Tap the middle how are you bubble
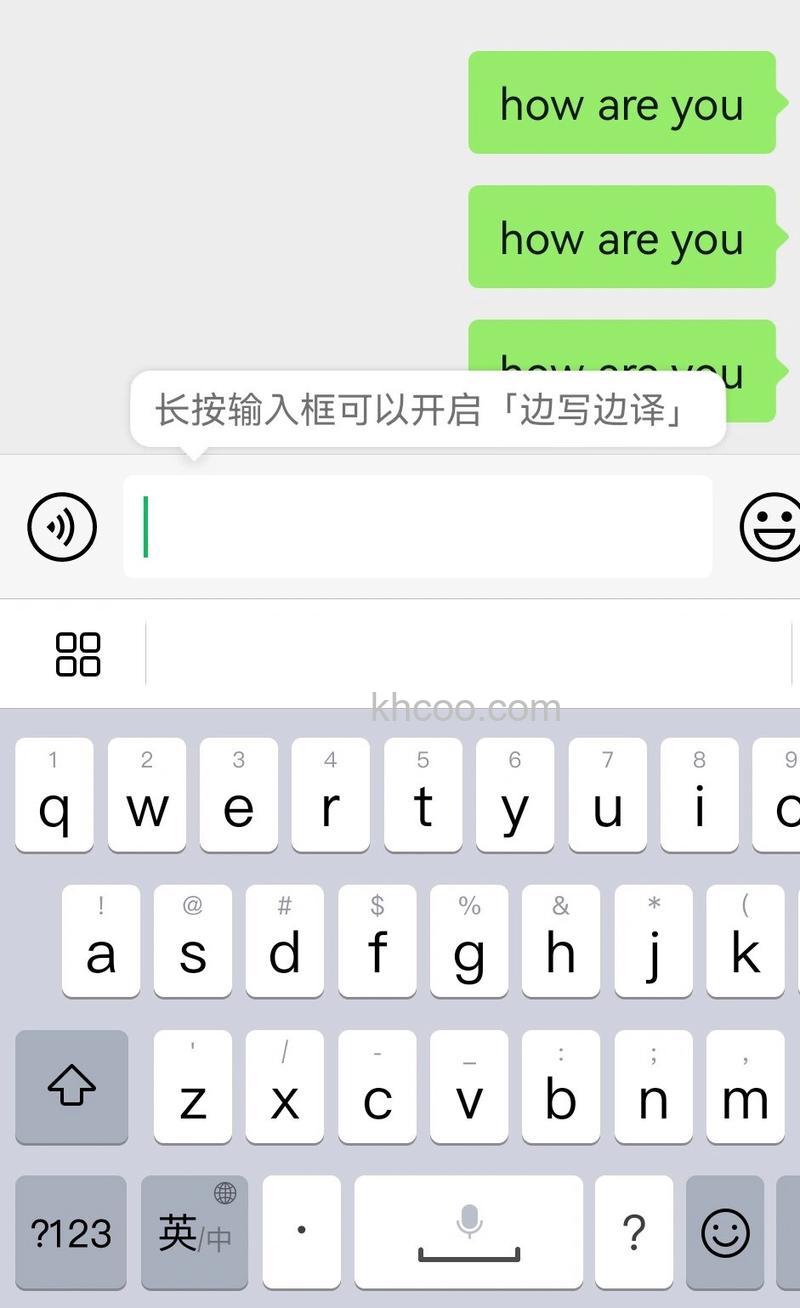The image size is (800, 1308). point(622,238)
